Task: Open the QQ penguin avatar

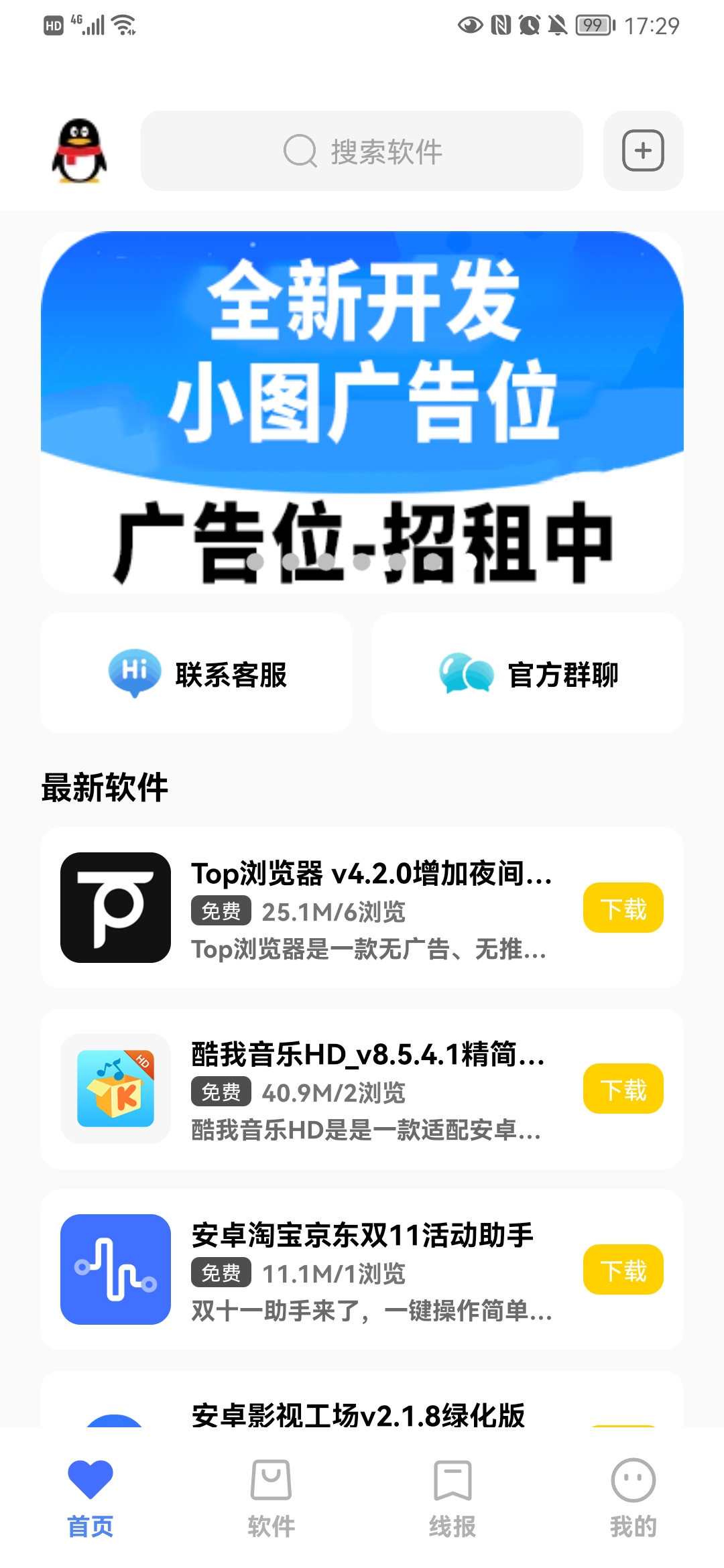Action: pos(80,151)
